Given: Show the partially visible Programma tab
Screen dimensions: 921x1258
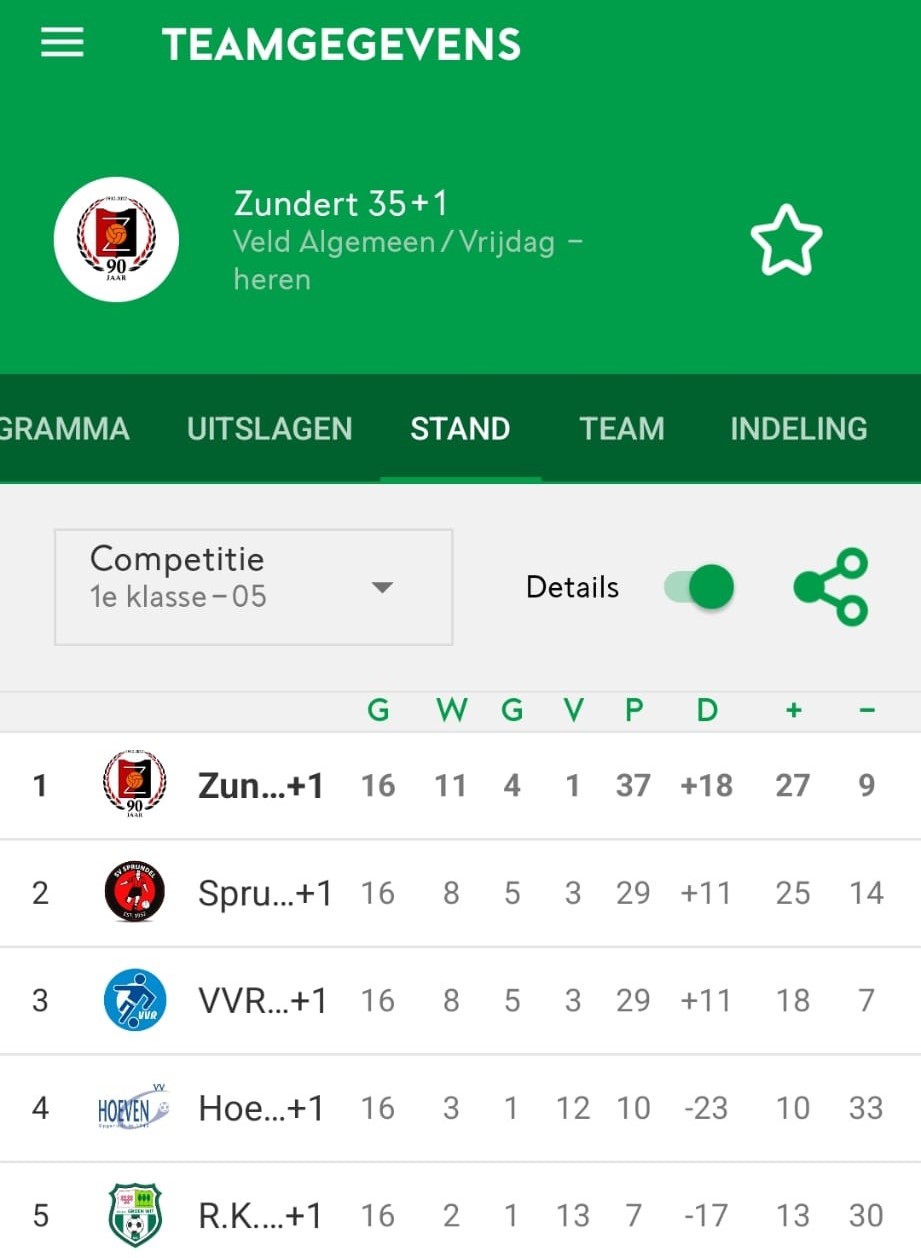Looking at the screenshot, I should 64,429.
